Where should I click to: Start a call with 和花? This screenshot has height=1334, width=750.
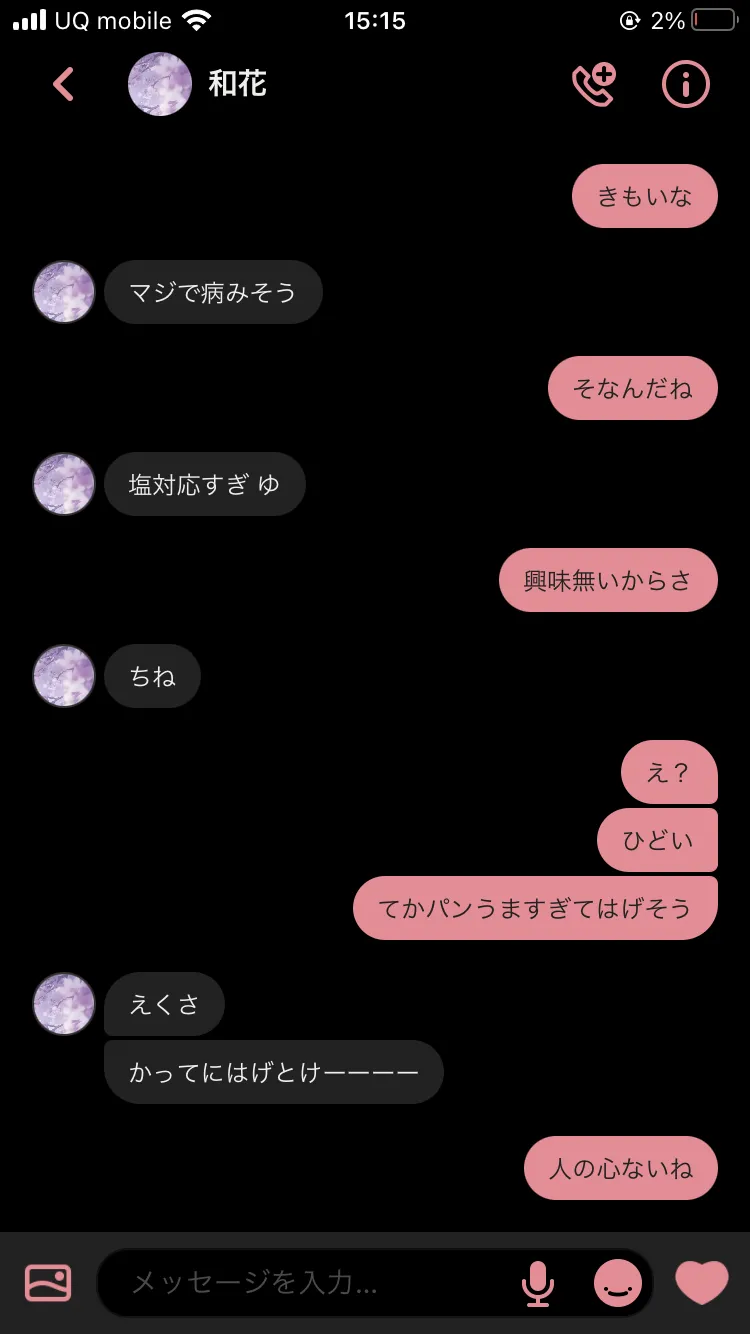(x=594, y=85)
